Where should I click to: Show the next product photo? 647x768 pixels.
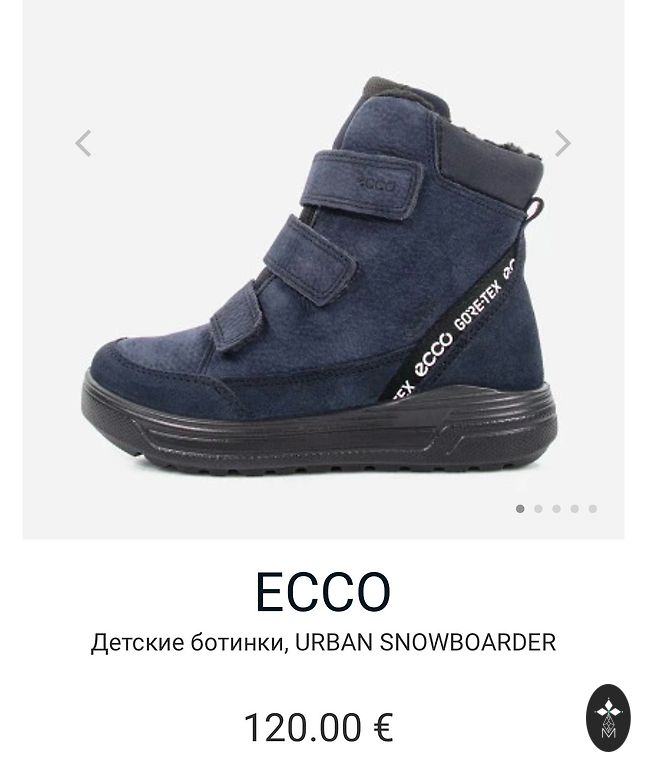pyautogui.click(x=563, y=144)
